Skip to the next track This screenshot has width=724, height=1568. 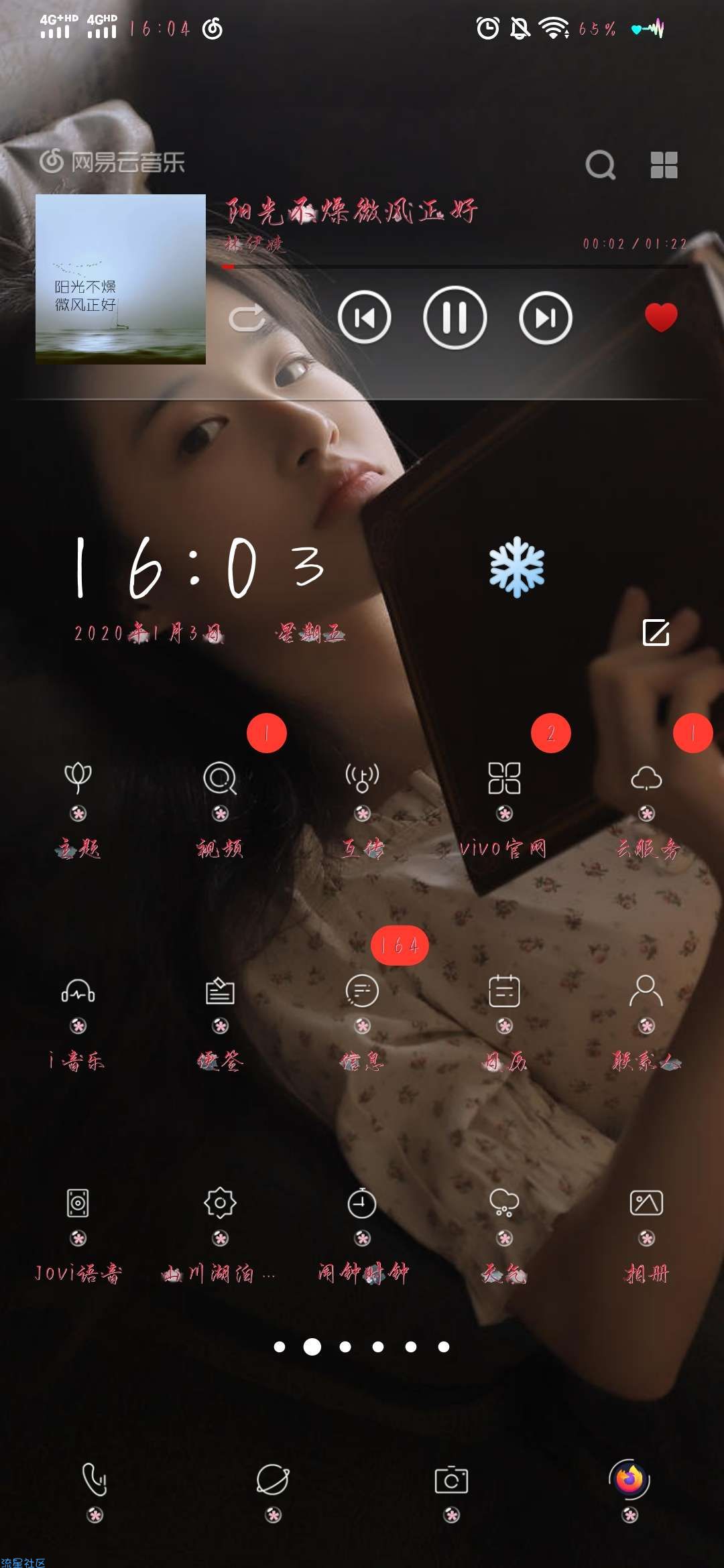pos(545,318)
